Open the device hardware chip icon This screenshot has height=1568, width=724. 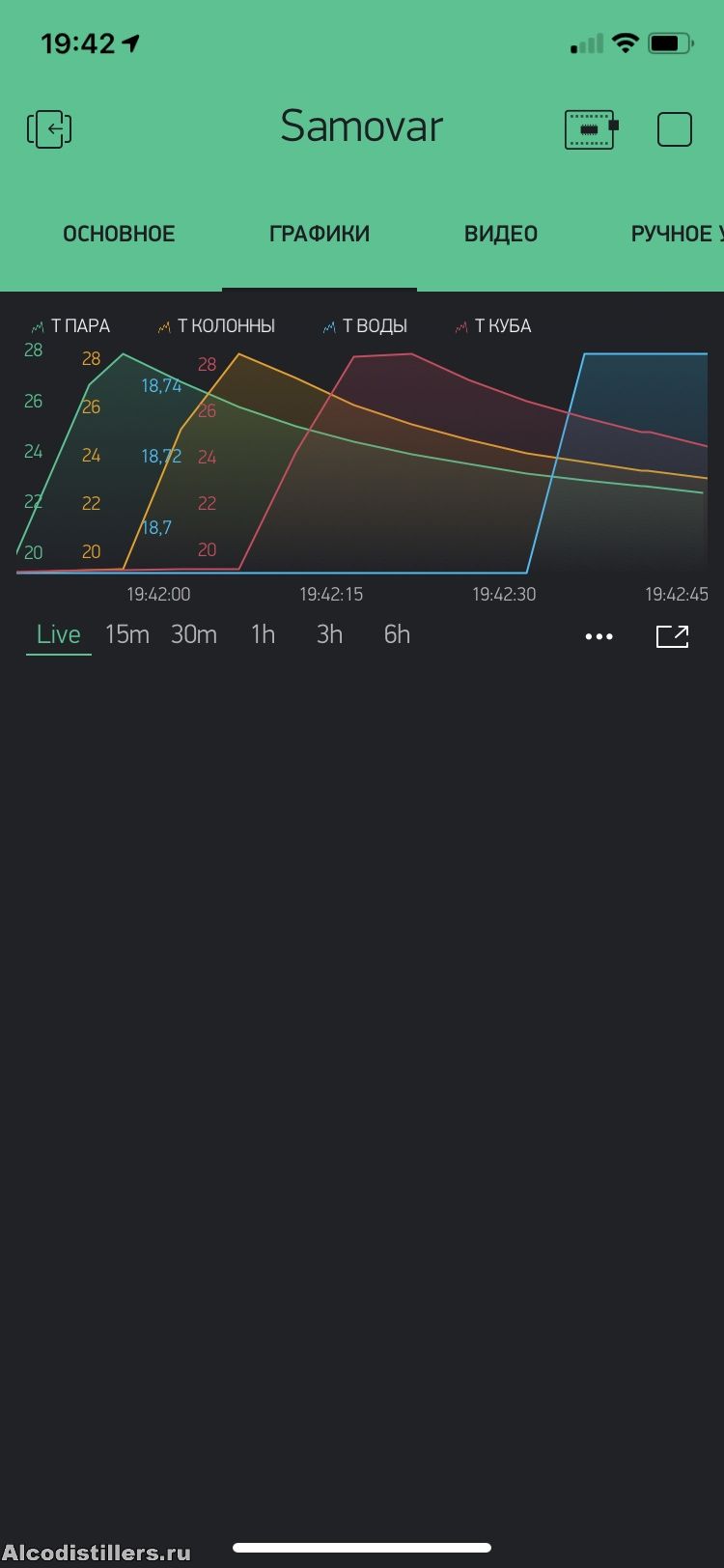click(592, 128)
